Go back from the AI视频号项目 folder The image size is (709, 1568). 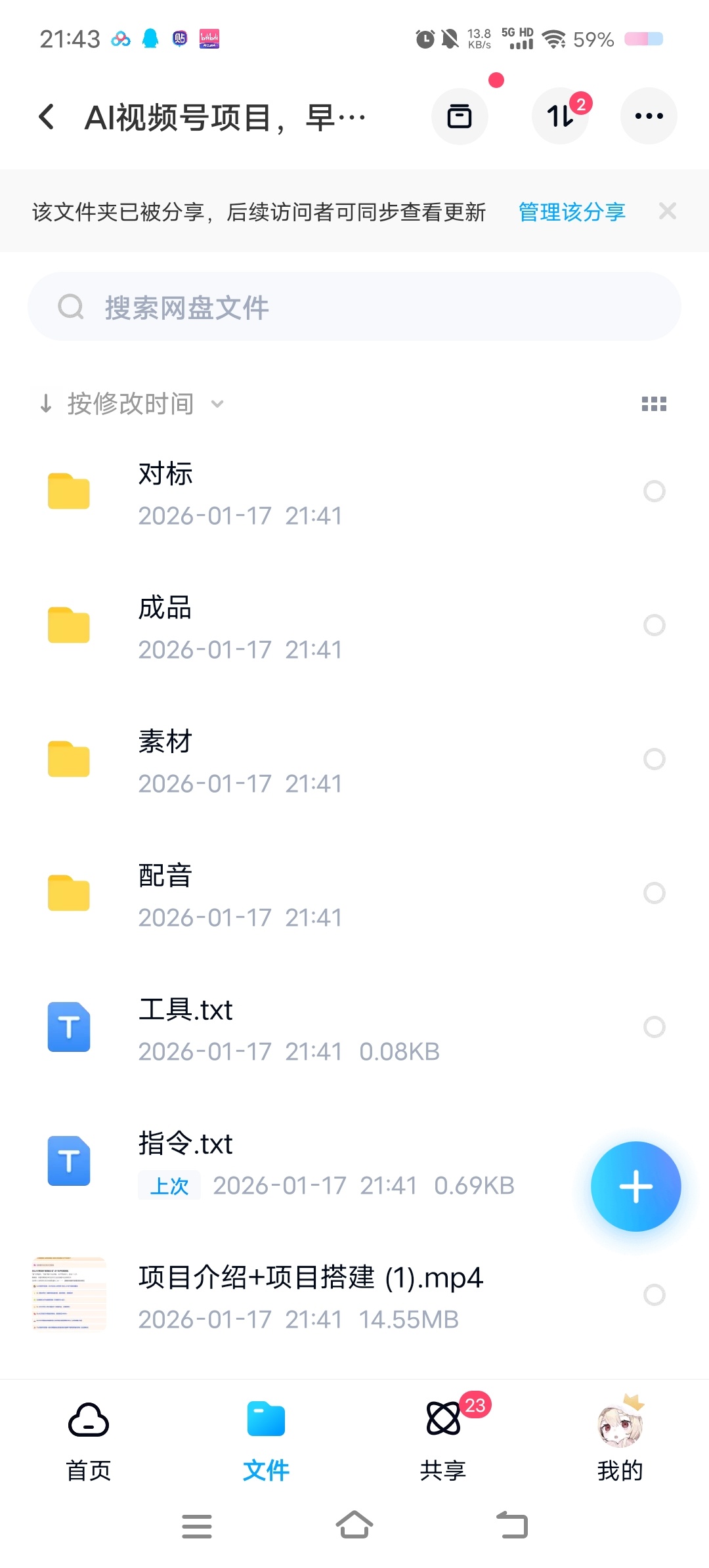pos(46,117)
